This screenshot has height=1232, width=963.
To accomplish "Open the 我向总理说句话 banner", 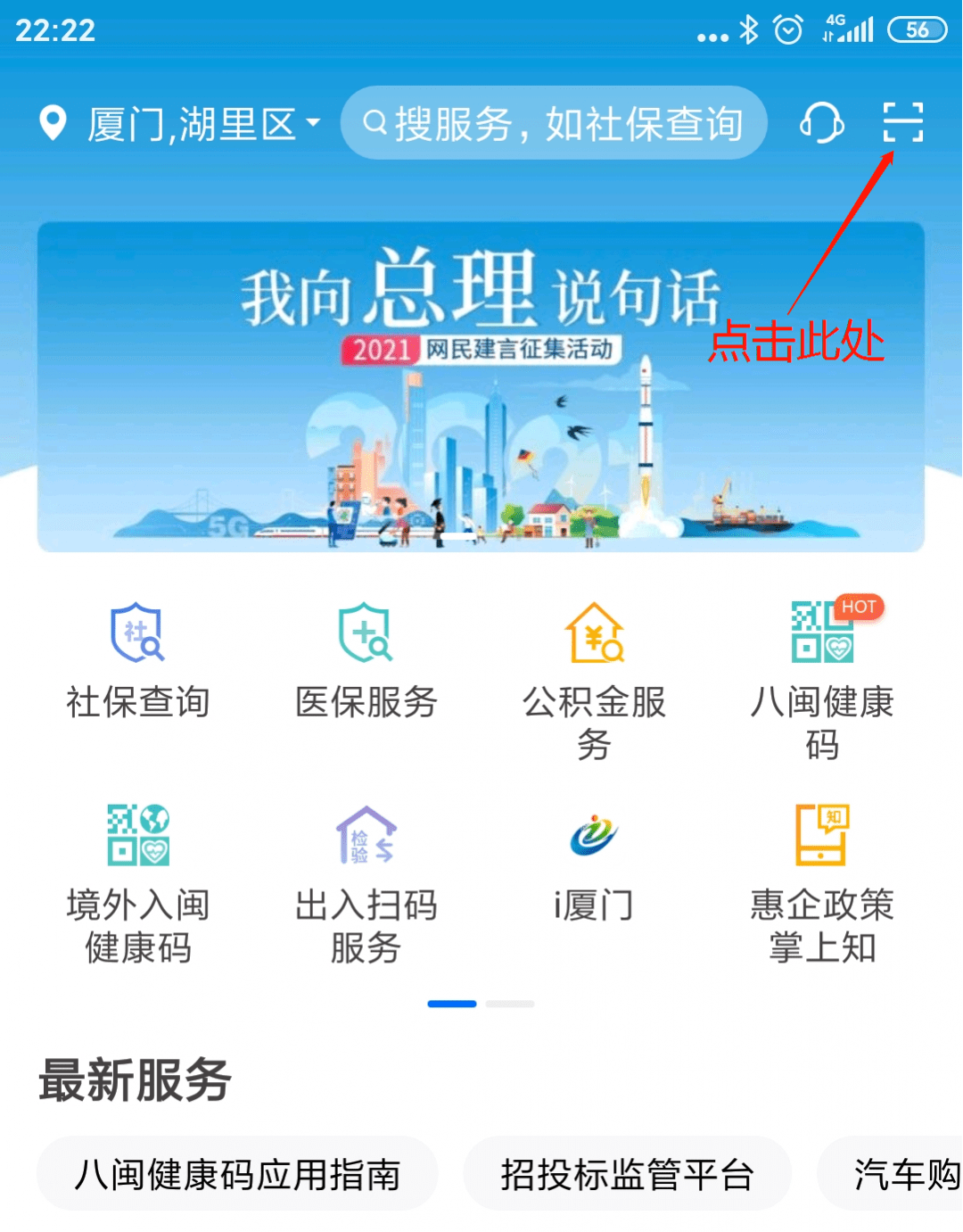I will 480,386.
